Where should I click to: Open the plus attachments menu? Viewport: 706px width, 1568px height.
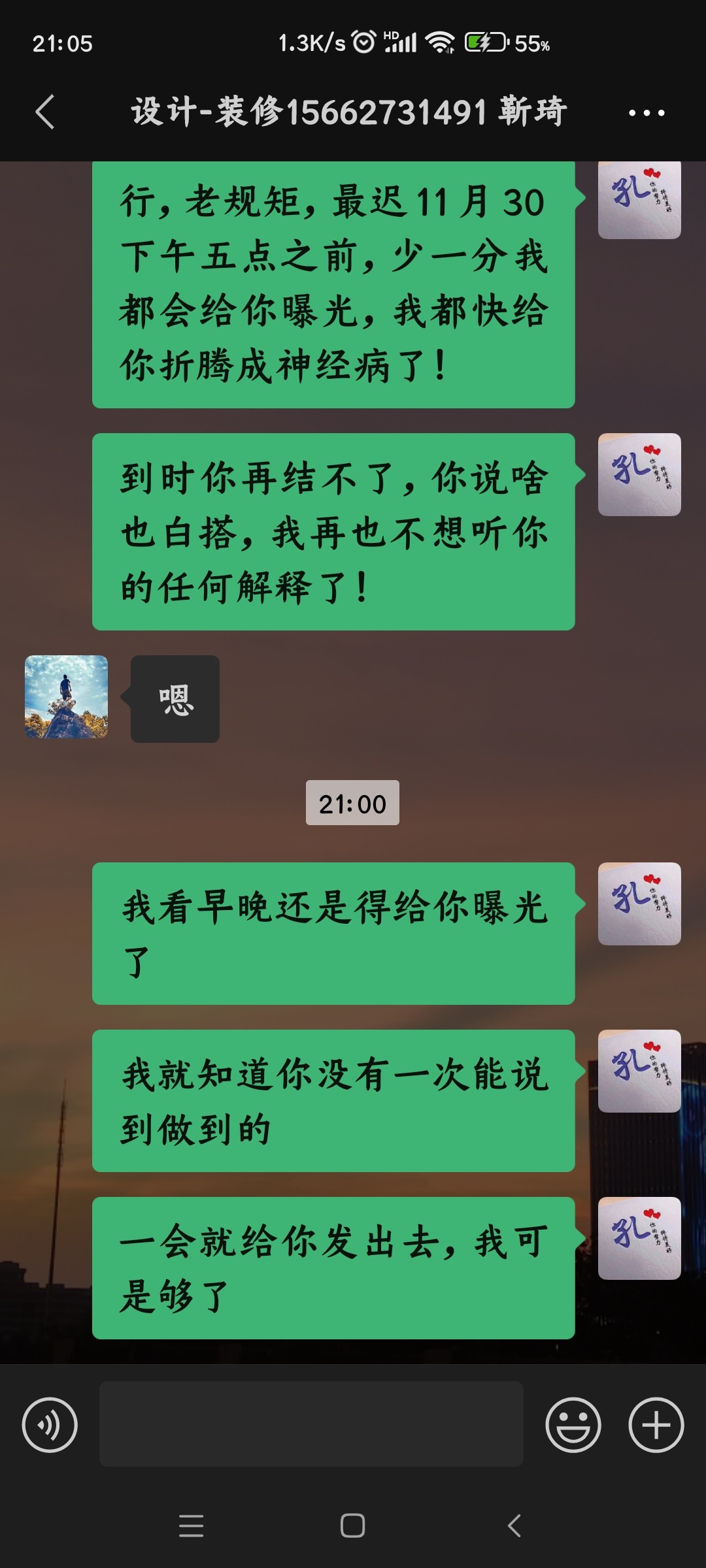[656, 1425]
